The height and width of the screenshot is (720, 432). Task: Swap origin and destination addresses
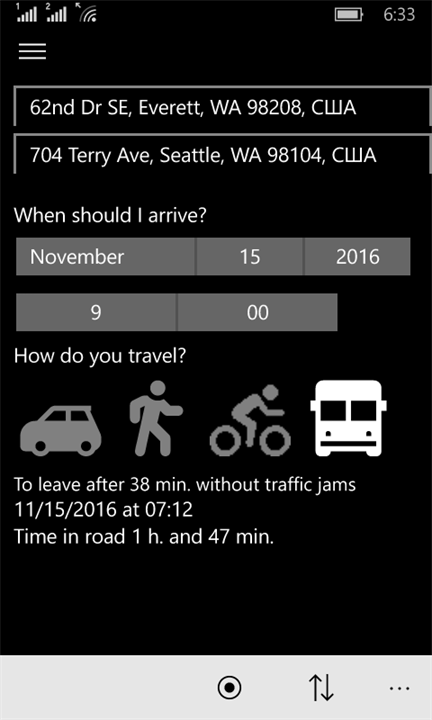[x=320, y=687]
